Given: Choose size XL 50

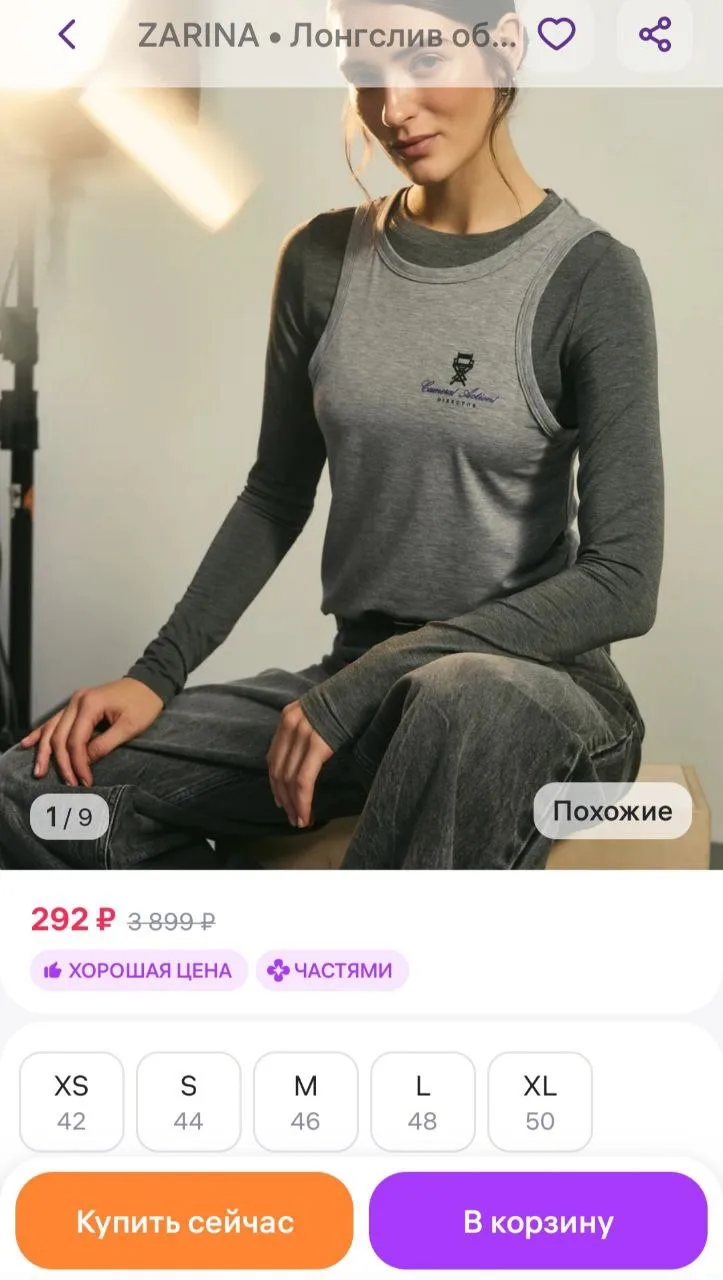Looking at the screenshot, I should pos(540,1101).
